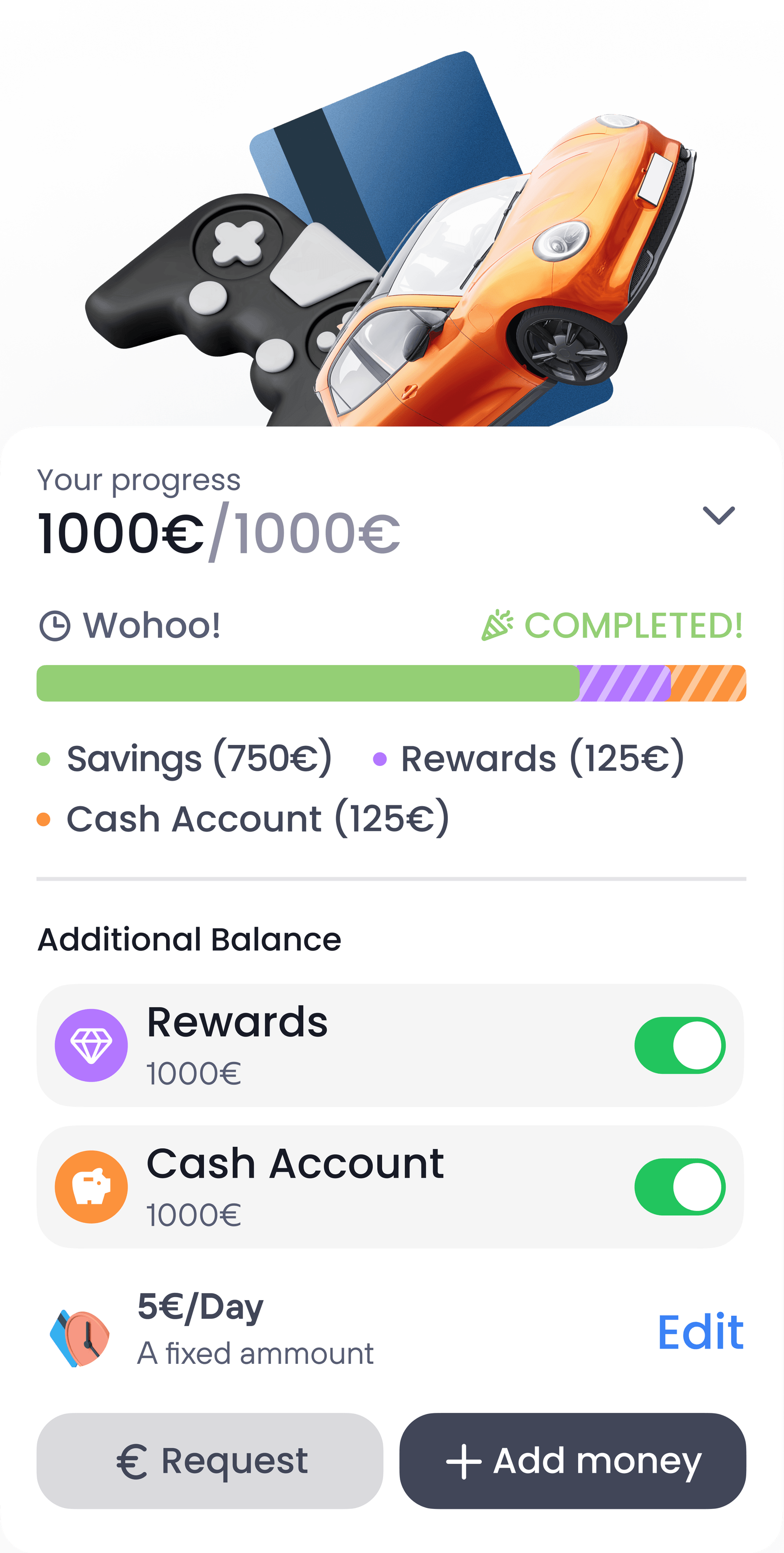The image size is (784, 1553).
Task: Click the clock icon next to Wohoo!
Action: pos(54,626)
